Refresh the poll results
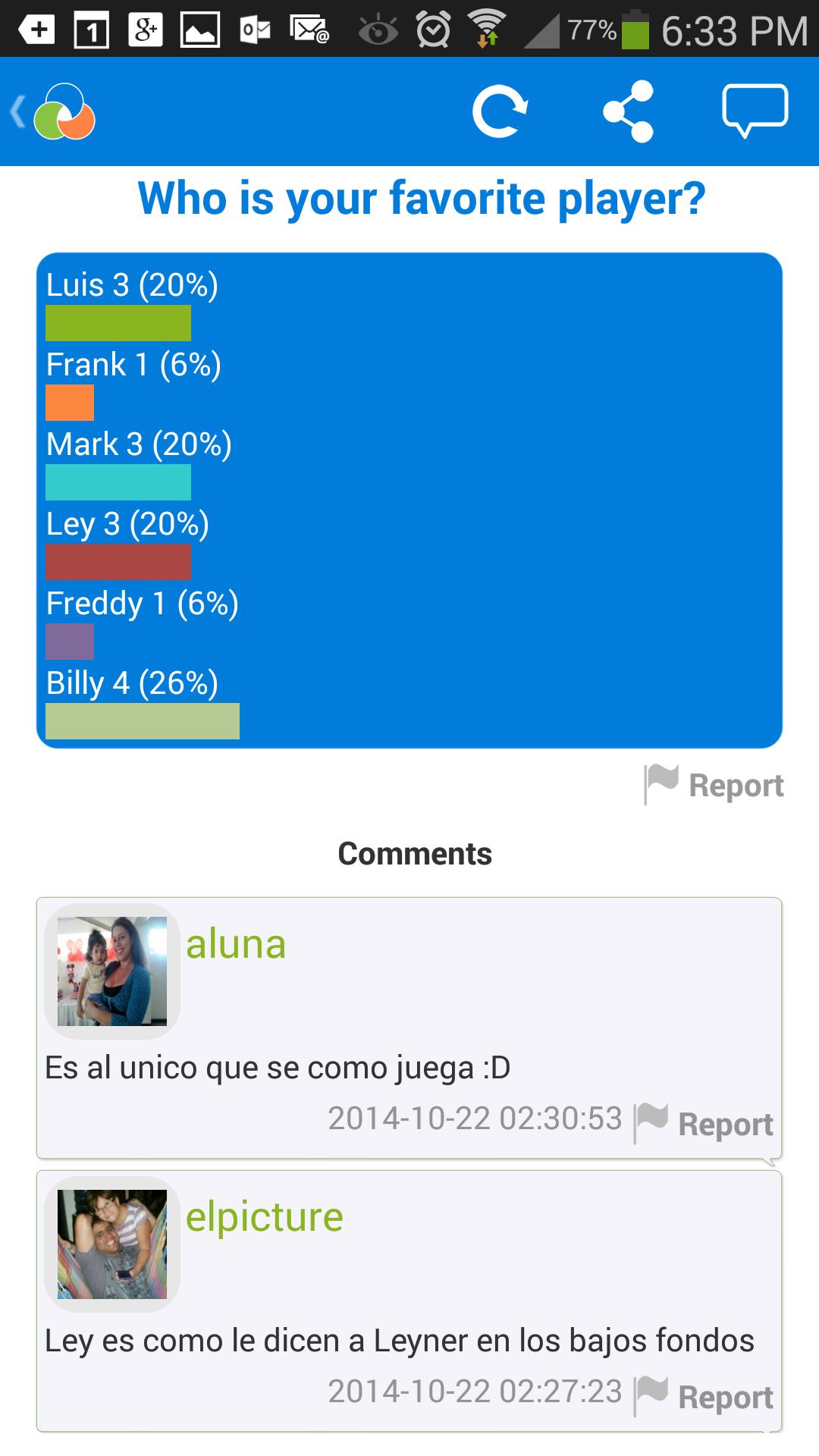819x1456 pixels. tap(500, 112)
